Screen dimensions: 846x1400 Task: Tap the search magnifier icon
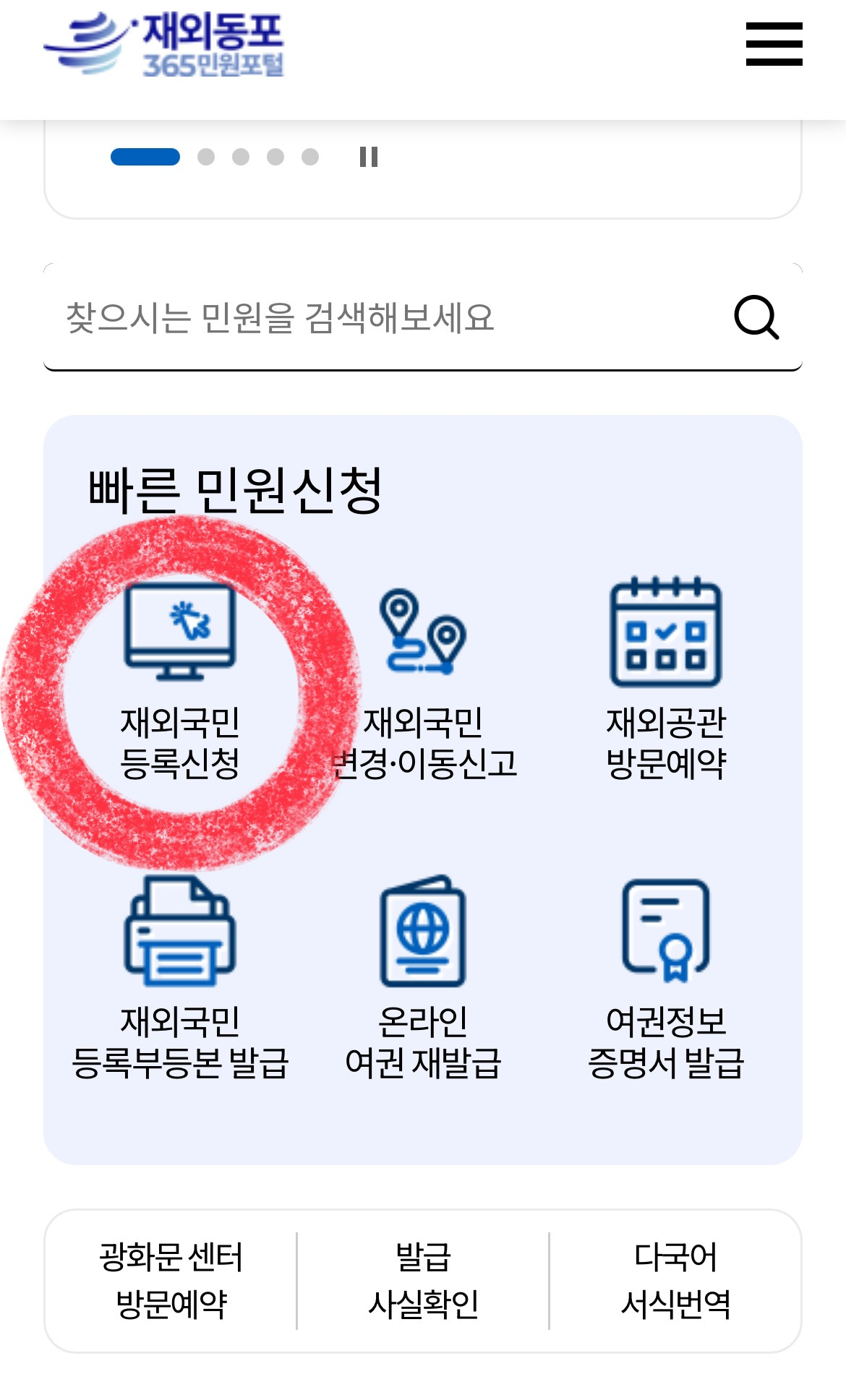pyautogui.click(x=756, y=317)
